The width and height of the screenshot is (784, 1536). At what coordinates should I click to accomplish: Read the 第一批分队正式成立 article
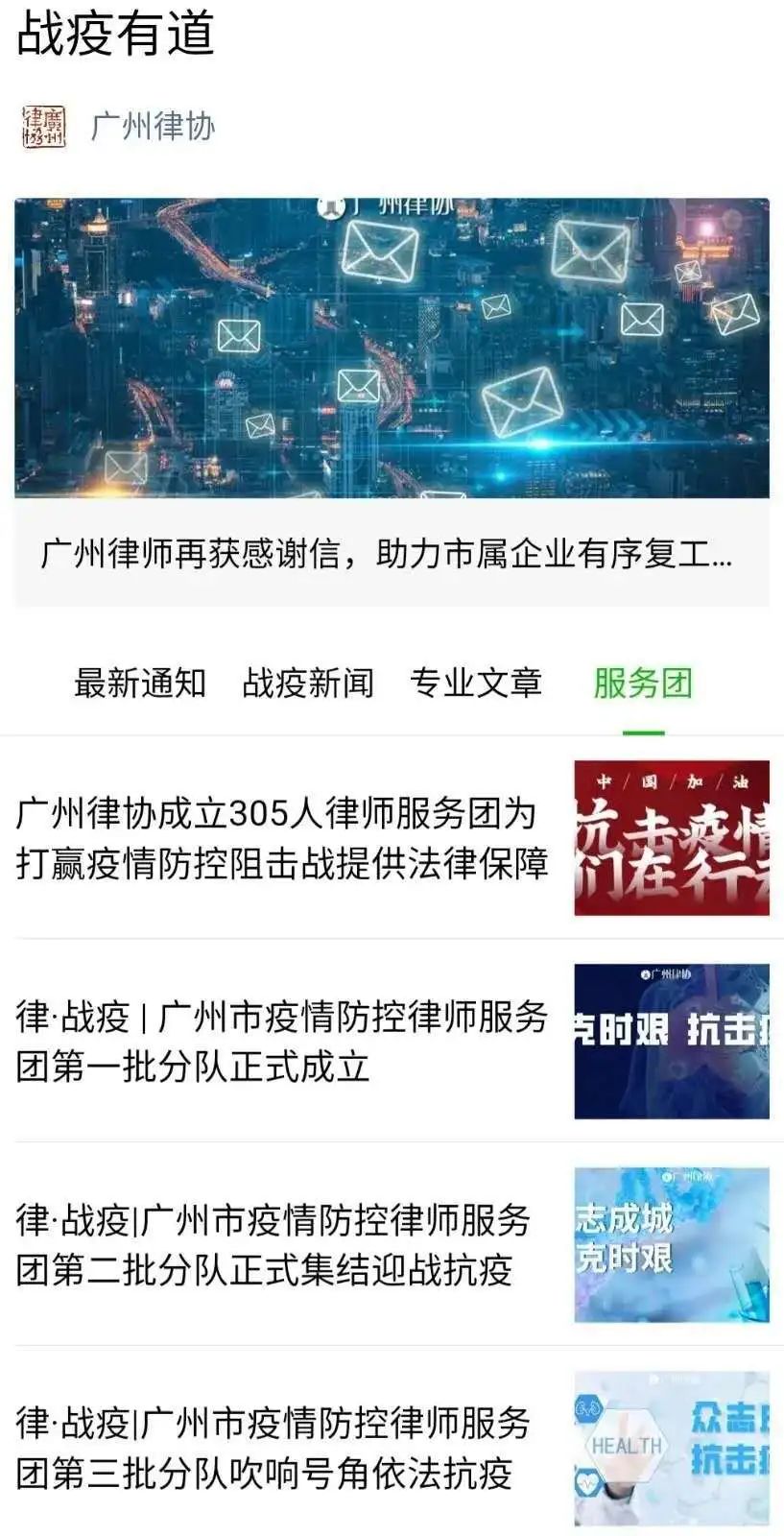click(x=283, y=1042)
